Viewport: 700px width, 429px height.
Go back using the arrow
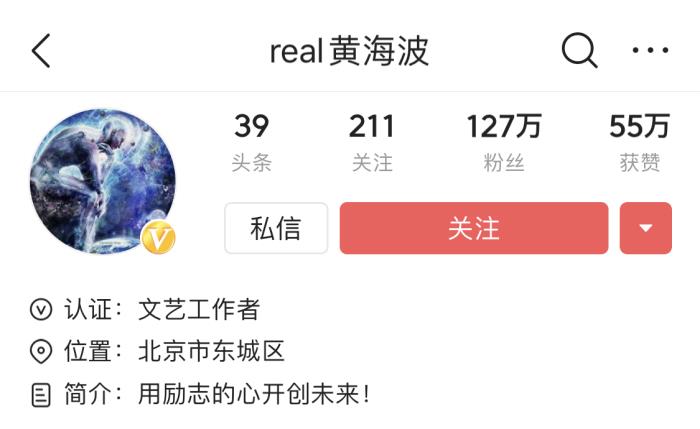tap(41, 50)
